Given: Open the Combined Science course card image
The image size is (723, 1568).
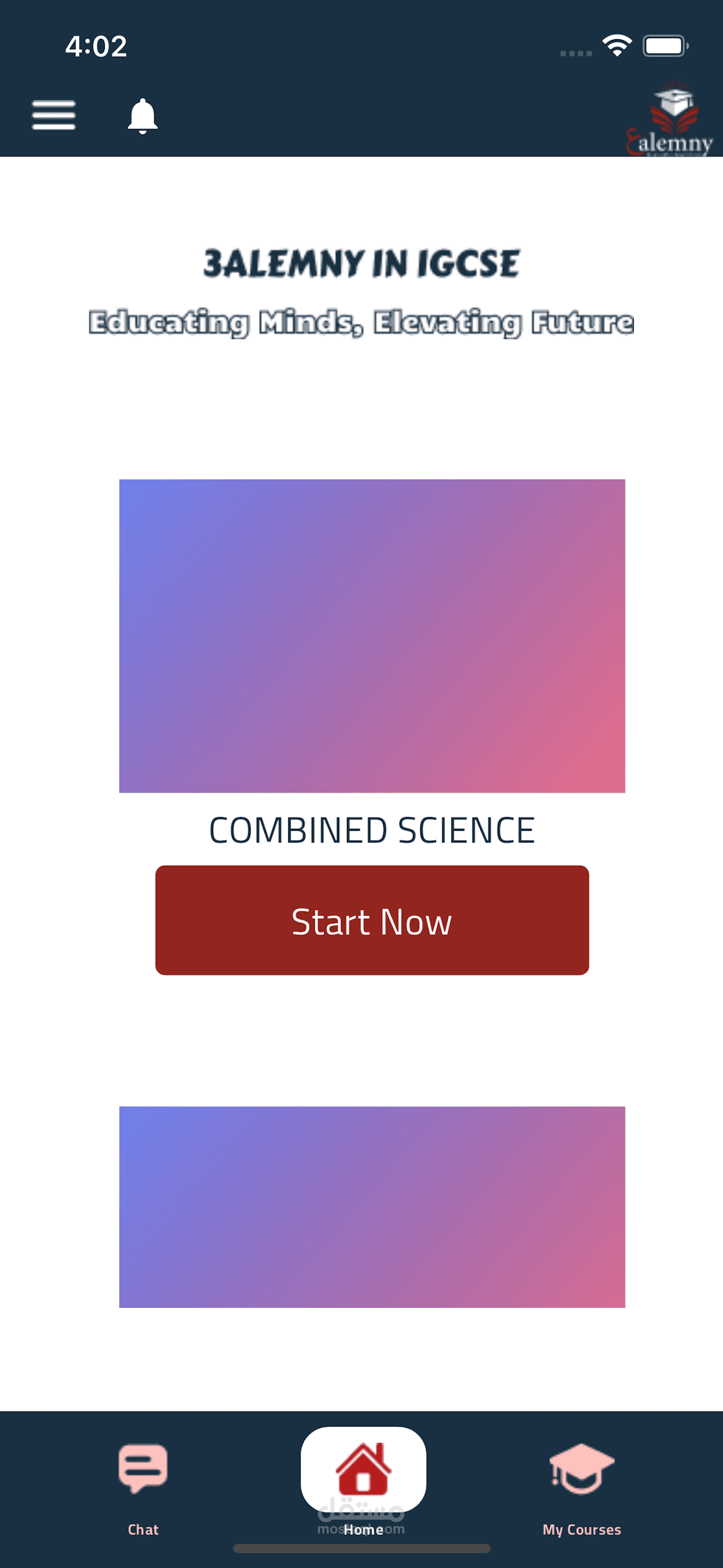Looking at the screenshot, I should pos(372,635).
